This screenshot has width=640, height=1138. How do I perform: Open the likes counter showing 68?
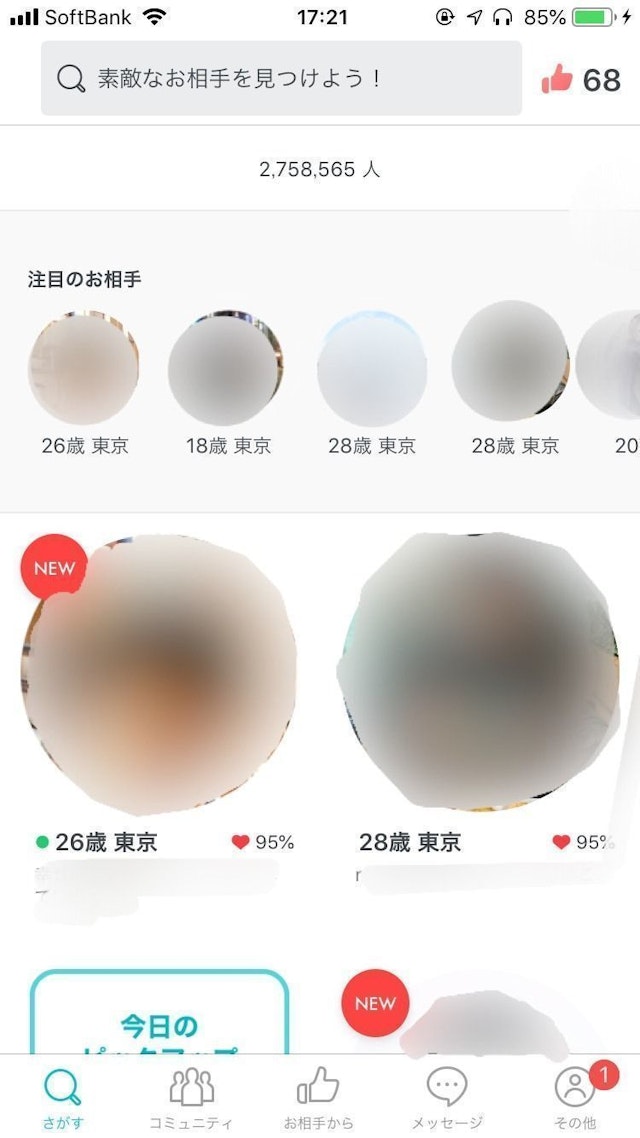582,79
